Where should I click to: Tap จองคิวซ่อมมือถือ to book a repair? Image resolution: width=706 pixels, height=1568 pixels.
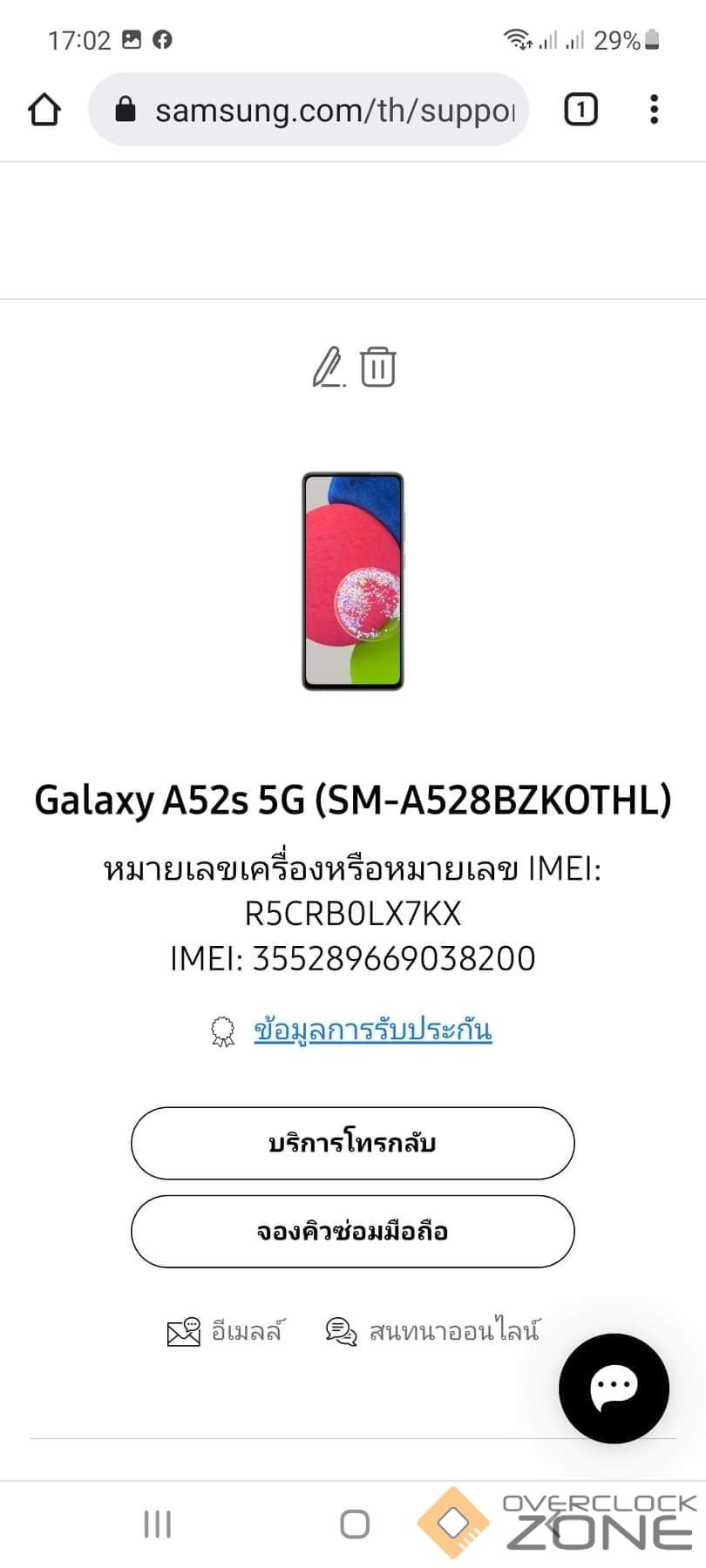click(x=352, y=1231)
